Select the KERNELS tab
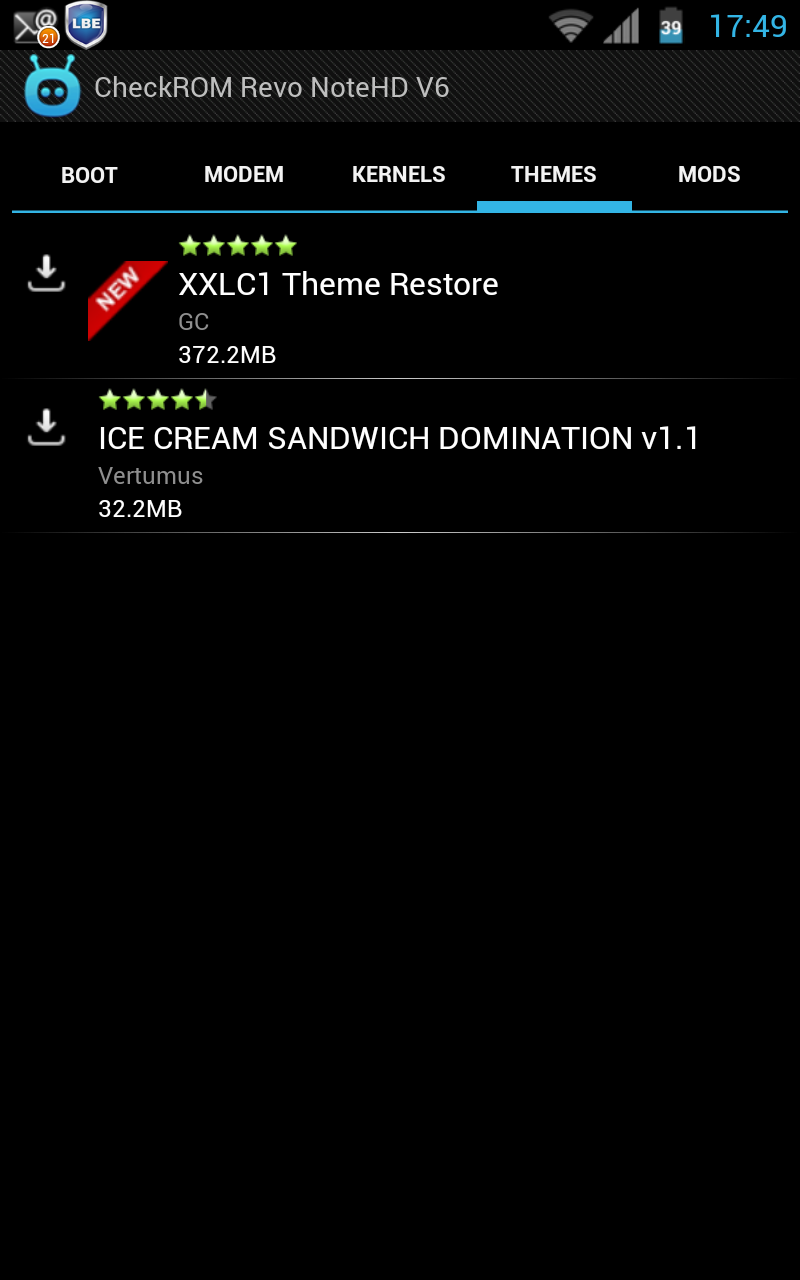The image size is (800, 1280). click(x=399, y=175)
